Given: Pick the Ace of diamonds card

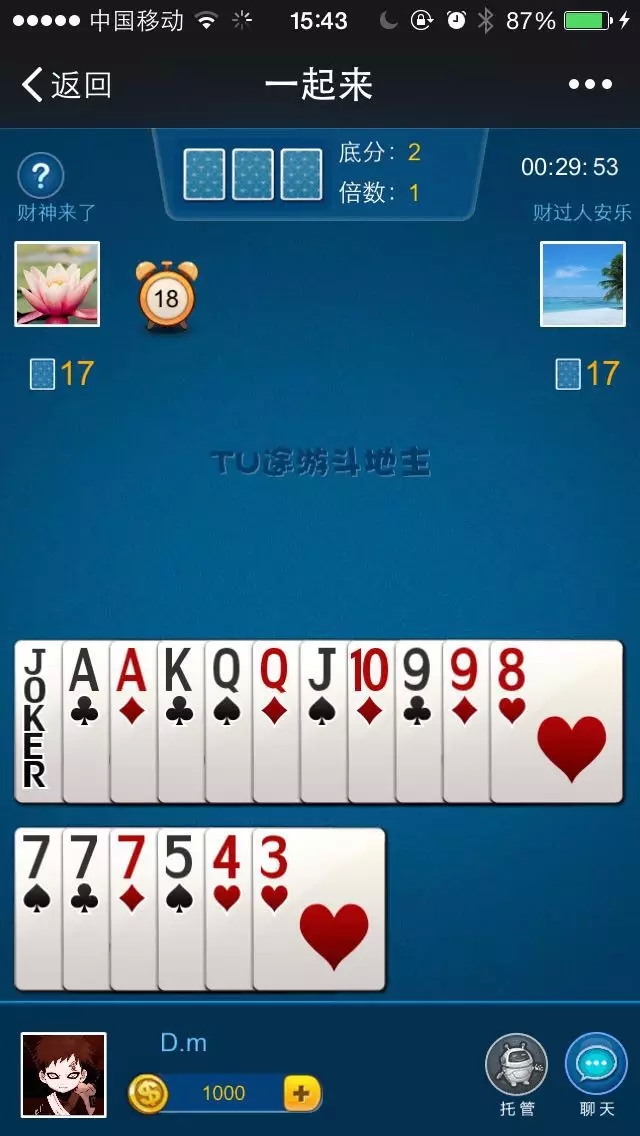Looking at the screenshot, I should 132,720.
